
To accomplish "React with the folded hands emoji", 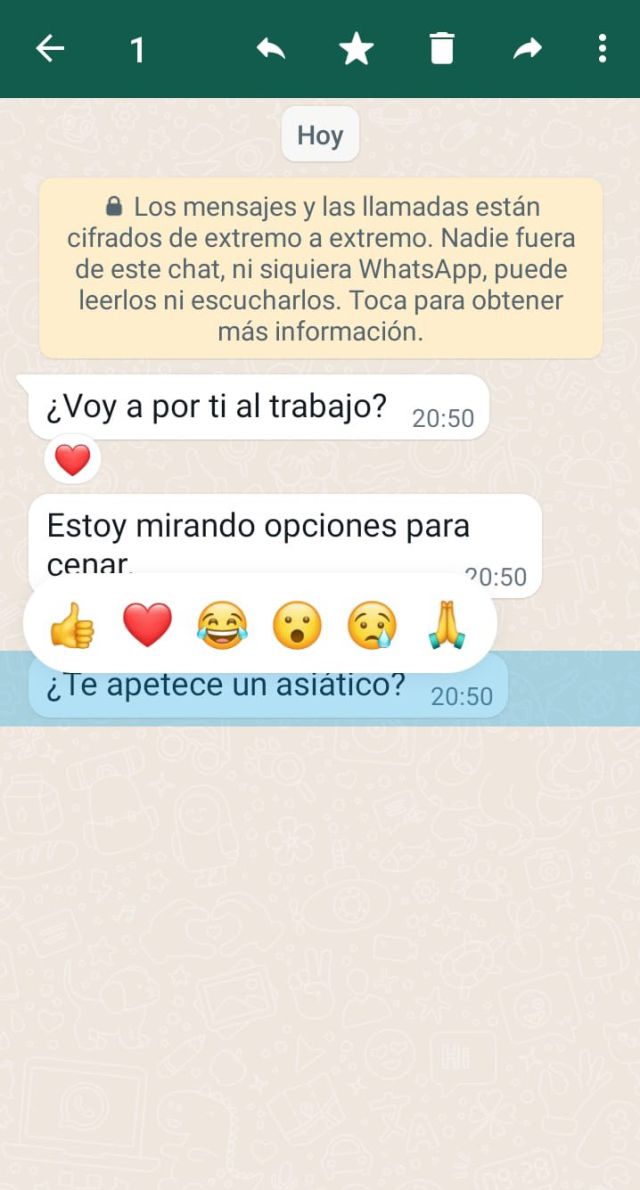I will [447, 627].
